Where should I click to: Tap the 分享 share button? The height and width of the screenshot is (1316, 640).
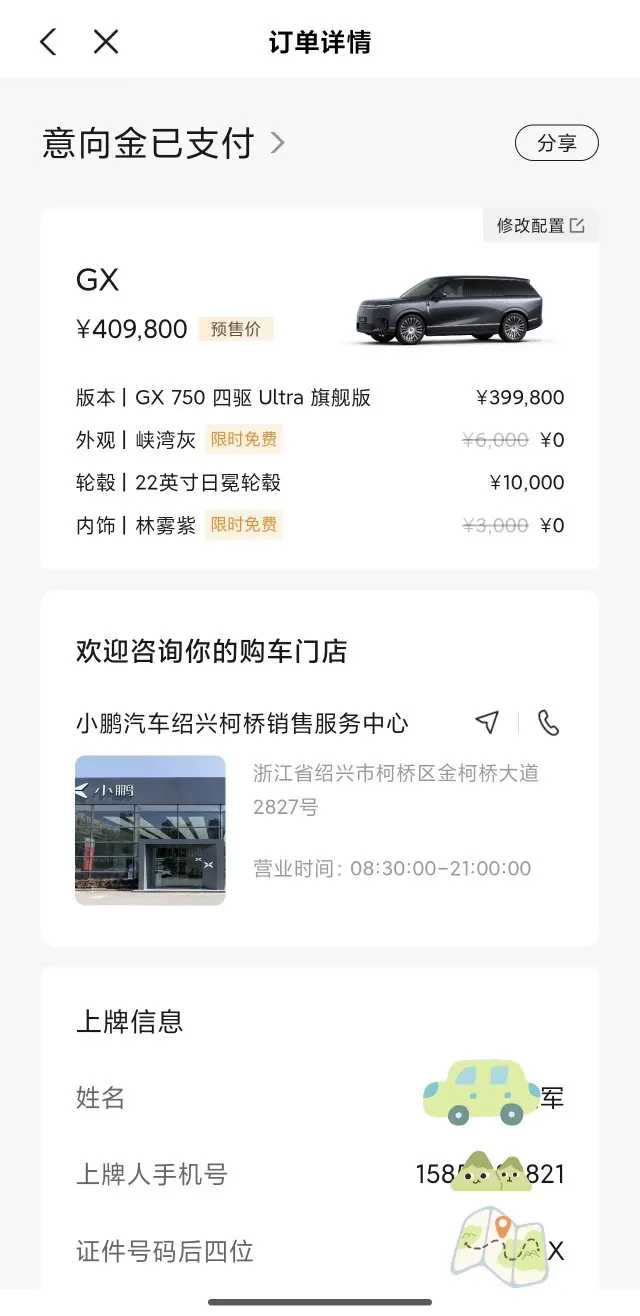point(556,143)
